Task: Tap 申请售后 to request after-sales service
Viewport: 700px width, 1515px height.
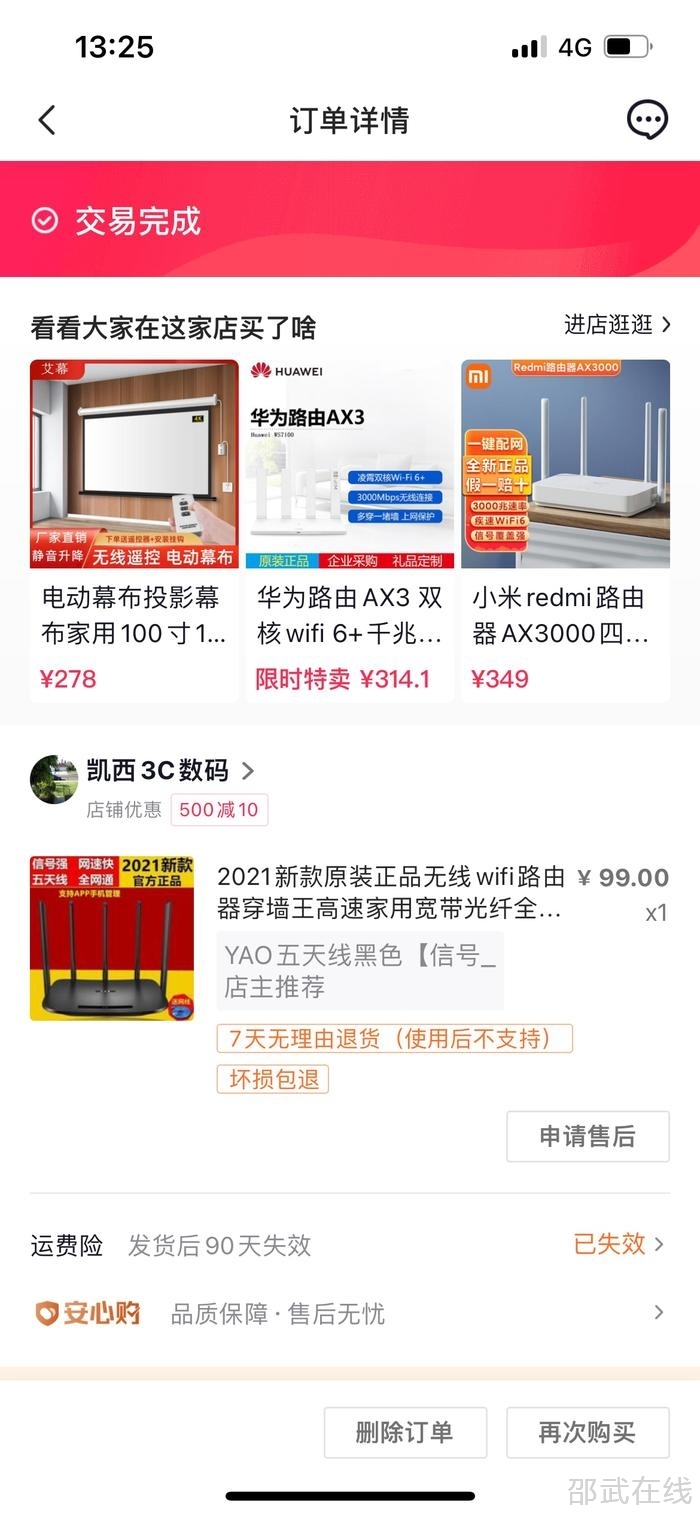Action: click(x=587, y=1136)
